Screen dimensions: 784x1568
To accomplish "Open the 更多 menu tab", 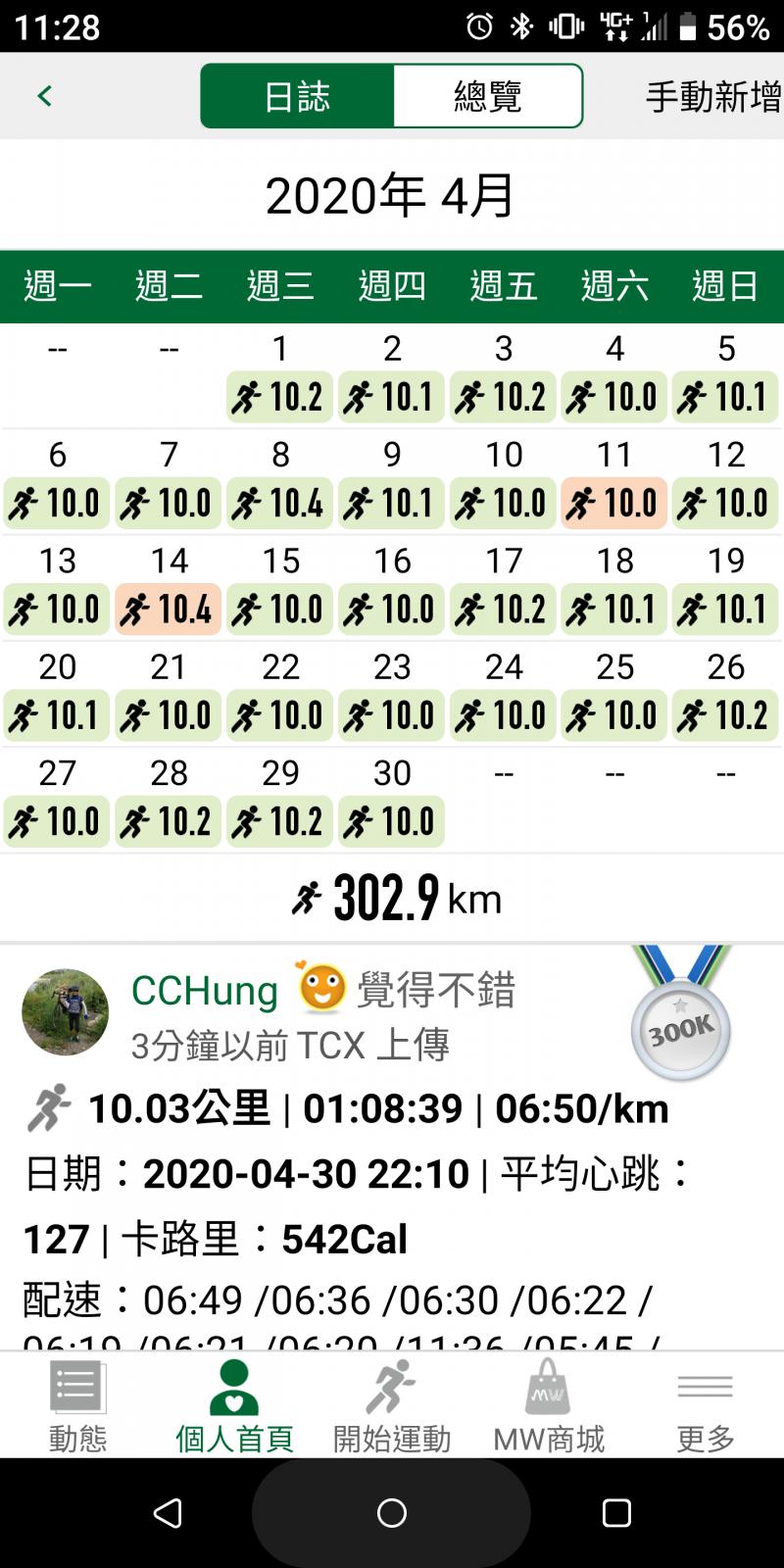I will tap(706, 1405).
